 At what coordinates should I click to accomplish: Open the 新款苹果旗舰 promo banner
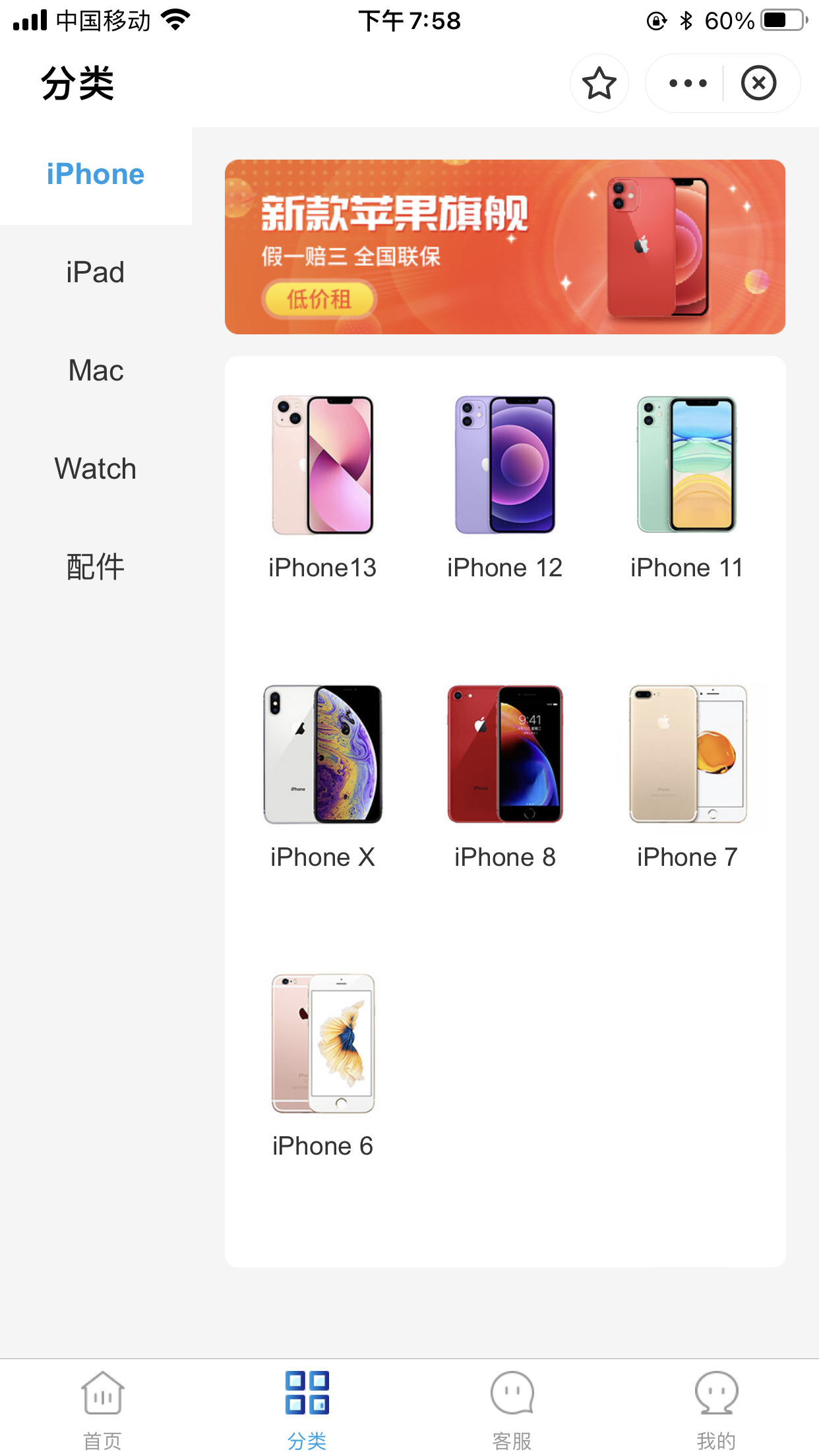point(504,247)
